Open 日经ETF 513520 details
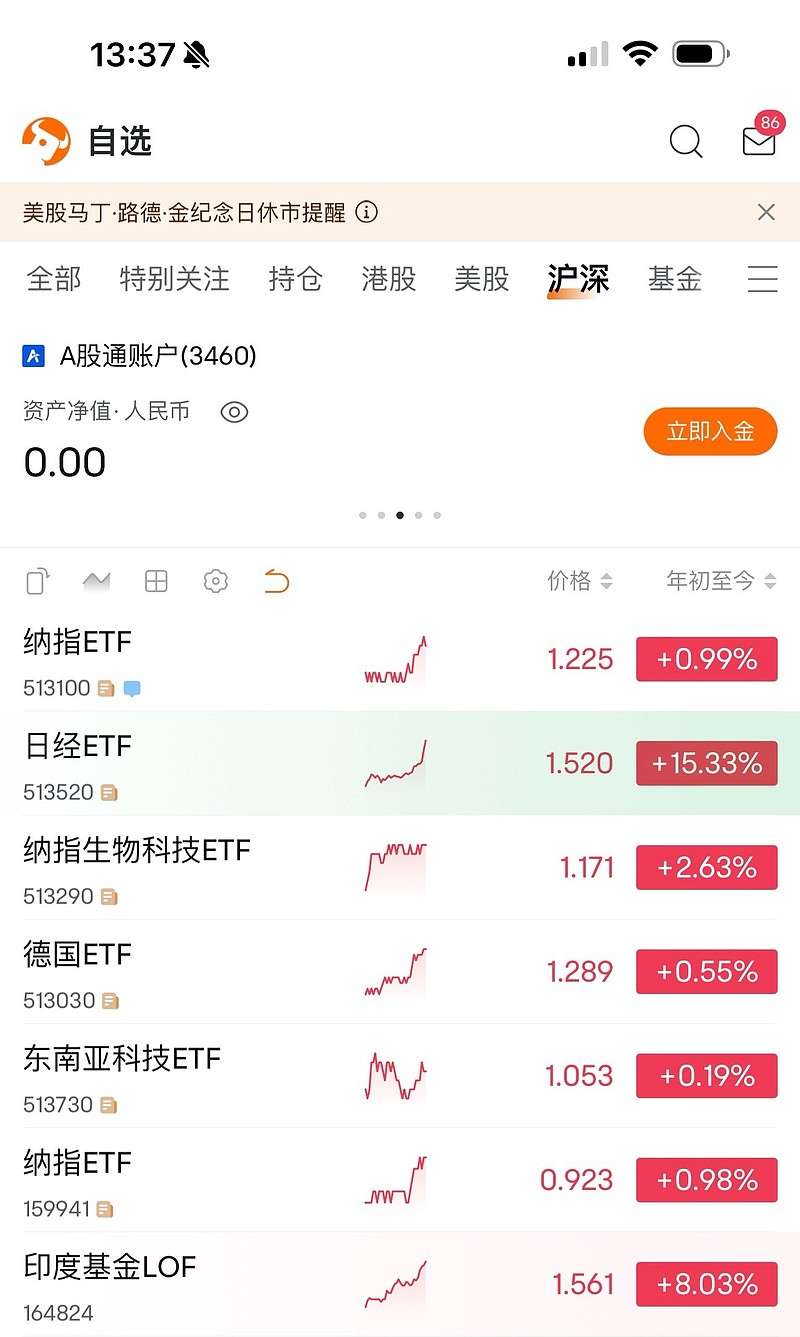800x1337 pixels. pos(400,764)
